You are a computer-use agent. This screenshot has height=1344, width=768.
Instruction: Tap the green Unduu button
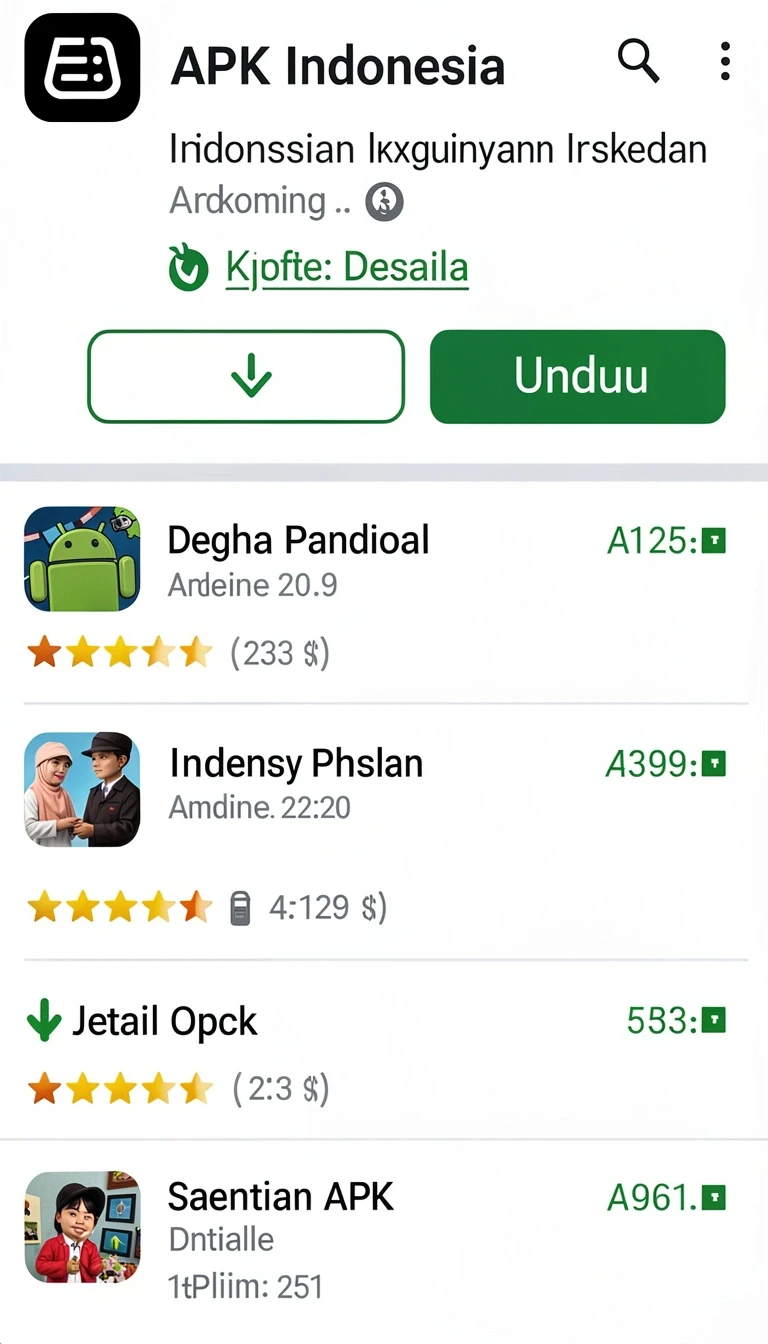[578, 377]
